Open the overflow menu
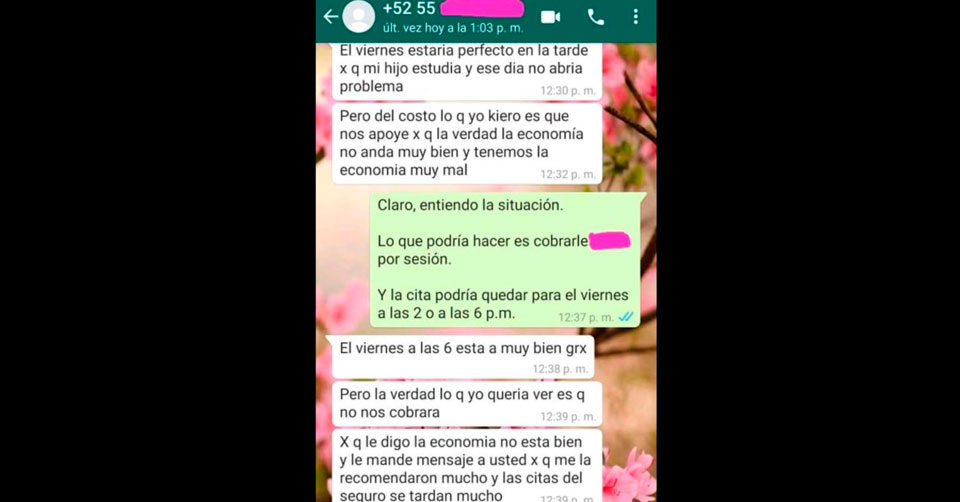This screenshot has height=502, width=960. (635, 17)
